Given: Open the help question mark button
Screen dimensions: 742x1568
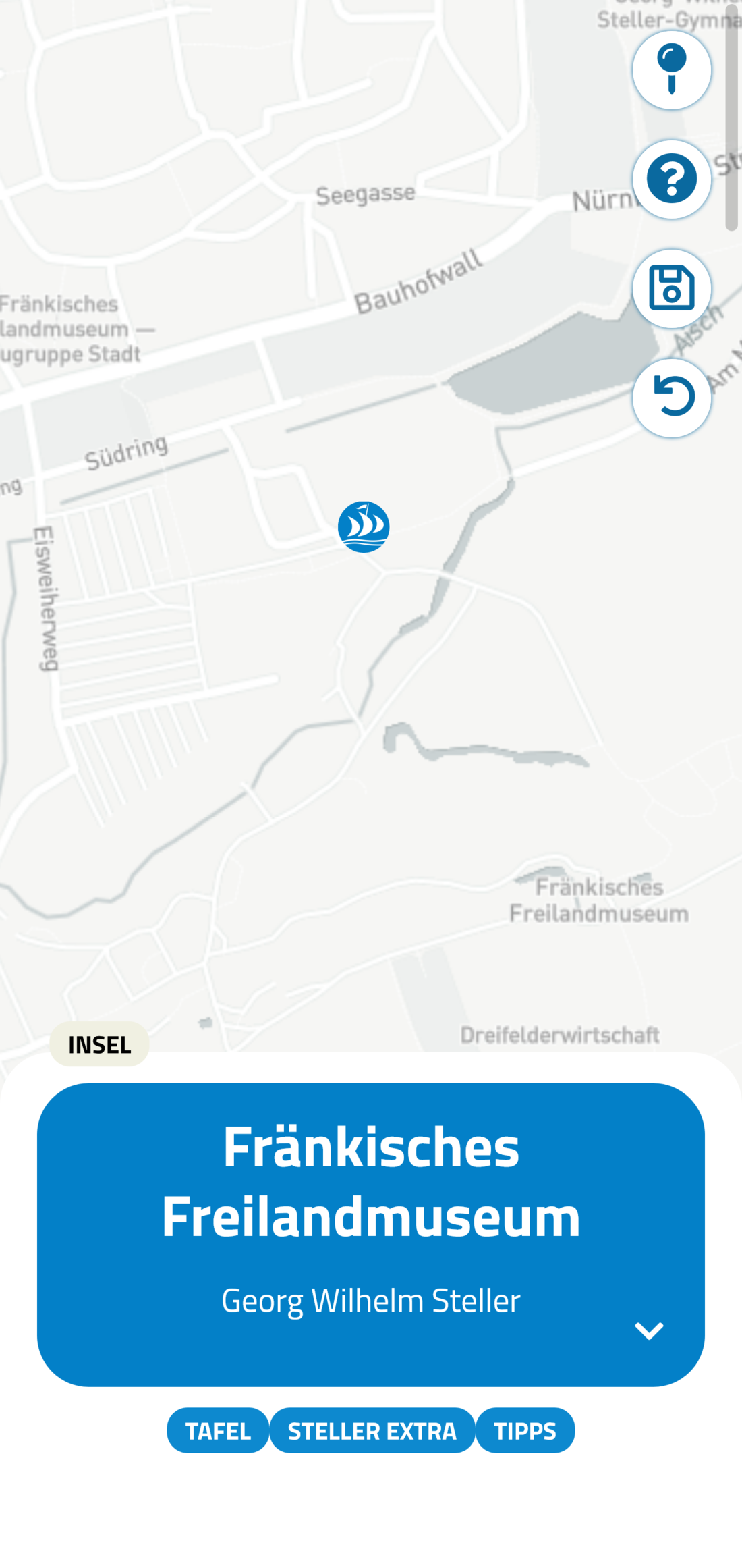Looking at the screenshot, I should coord(671,180).
